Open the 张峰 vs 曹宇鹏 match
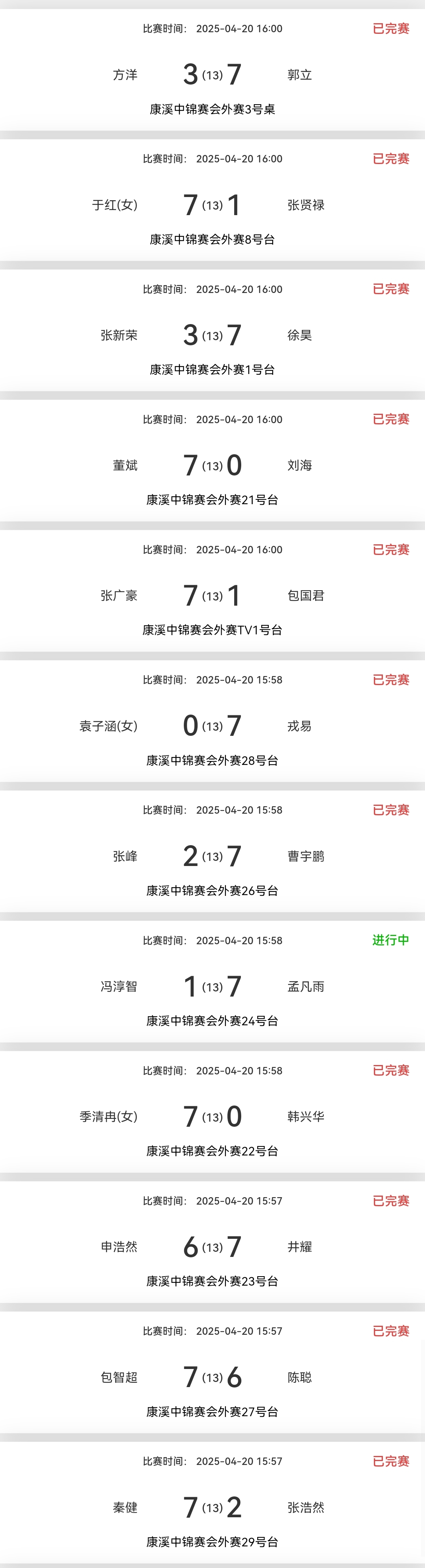Screen dimensions: 425x1568 point(212,857)
